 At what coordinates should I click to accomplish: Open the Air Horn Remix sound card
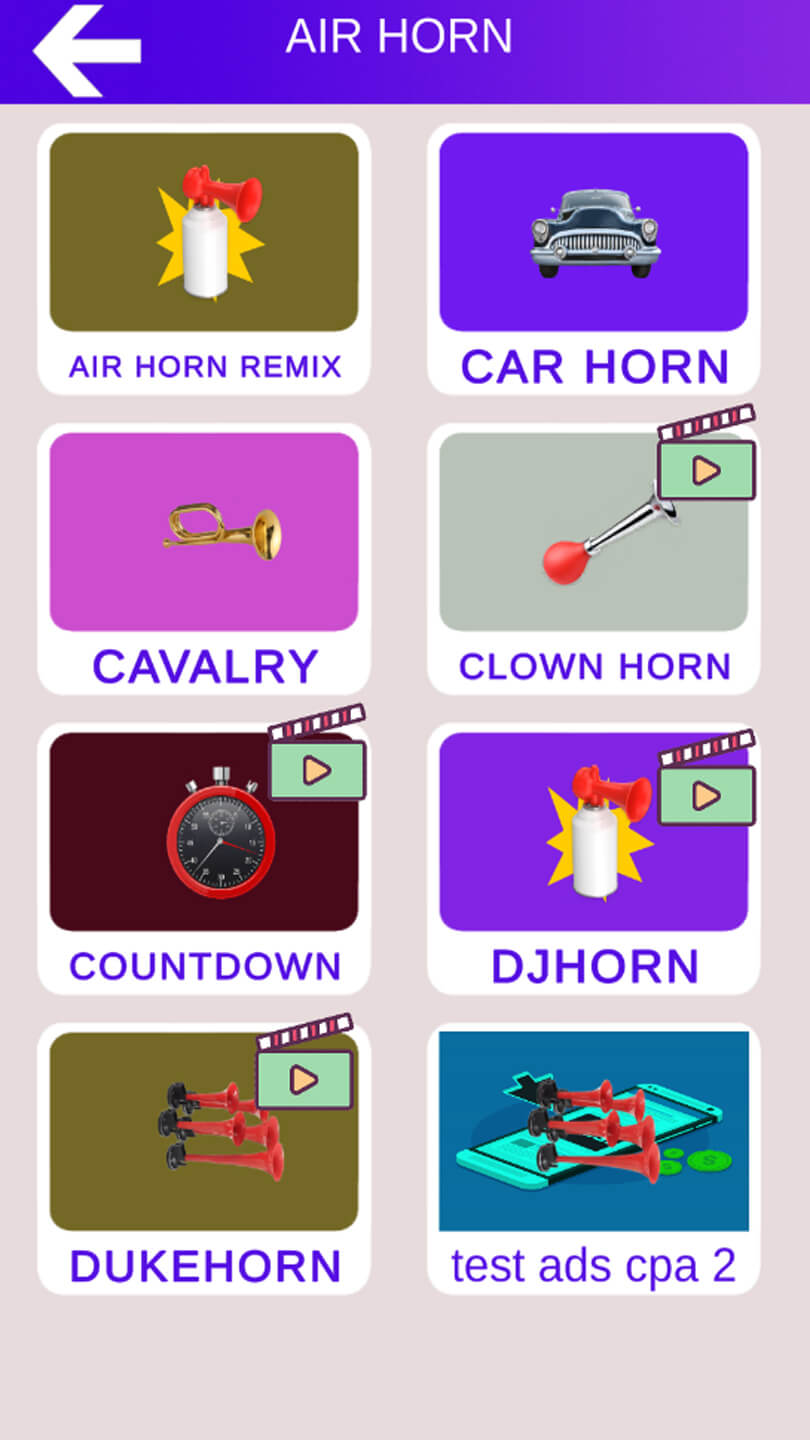pyautogui.click(x=204, y=258)
